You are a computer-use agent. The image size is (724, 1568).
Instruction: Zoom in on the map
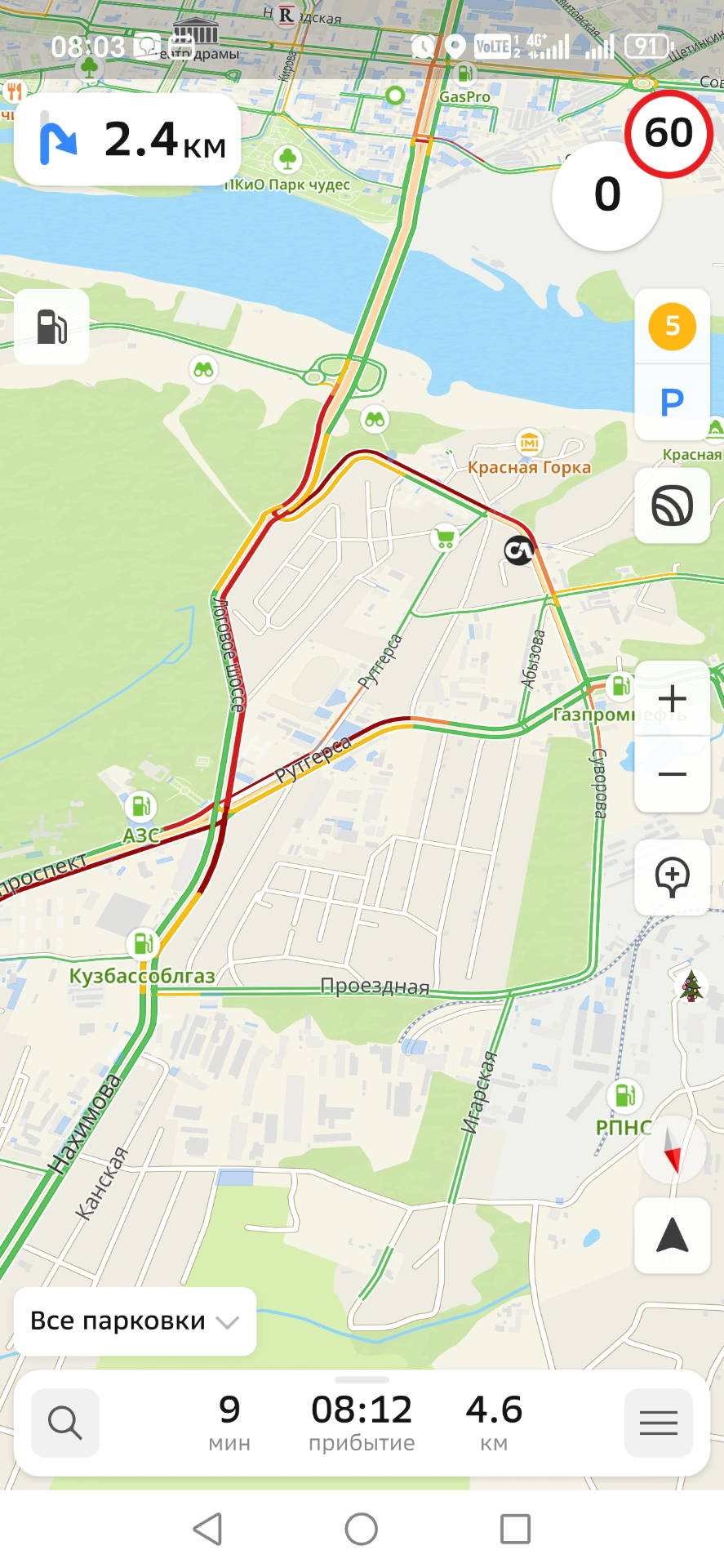point(672,699)
